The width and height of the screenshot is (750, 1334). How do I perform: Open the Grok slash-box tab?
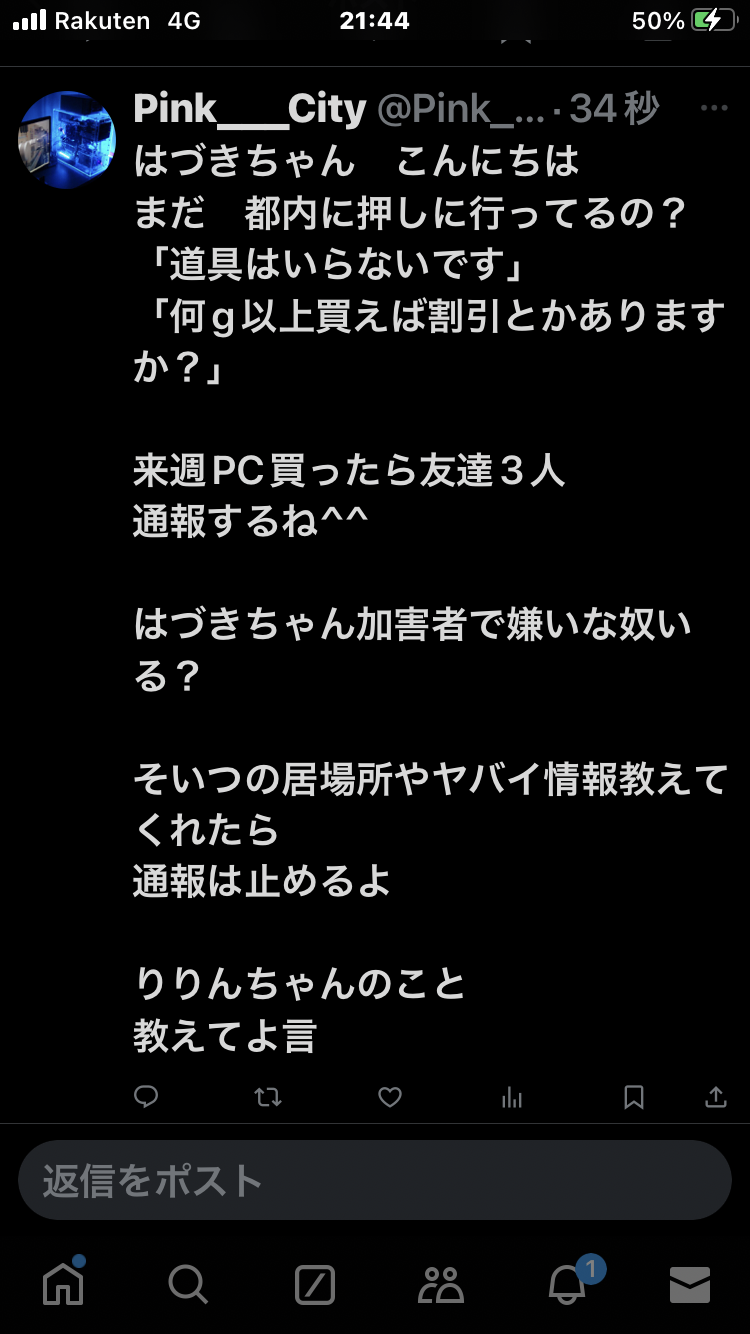[x=315, y=1283]
